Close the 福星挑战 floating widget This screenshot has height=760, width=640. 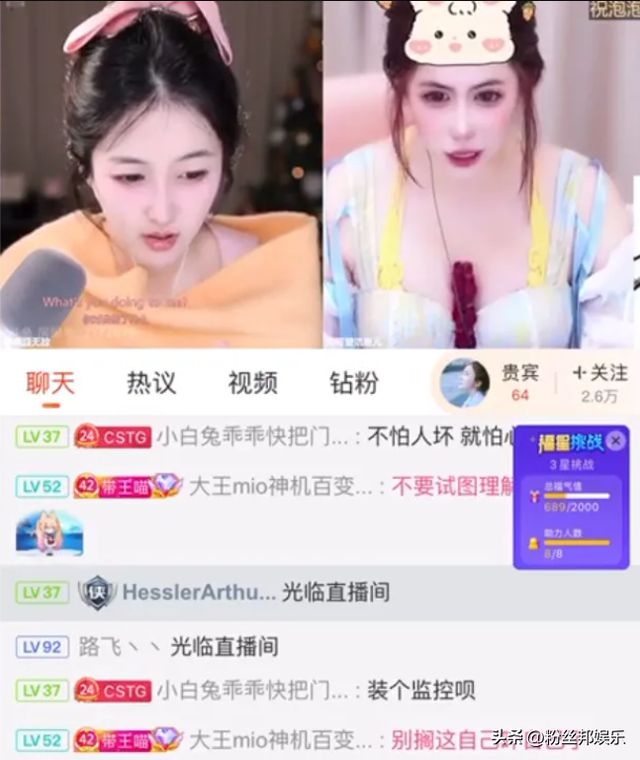click(616, 440)
